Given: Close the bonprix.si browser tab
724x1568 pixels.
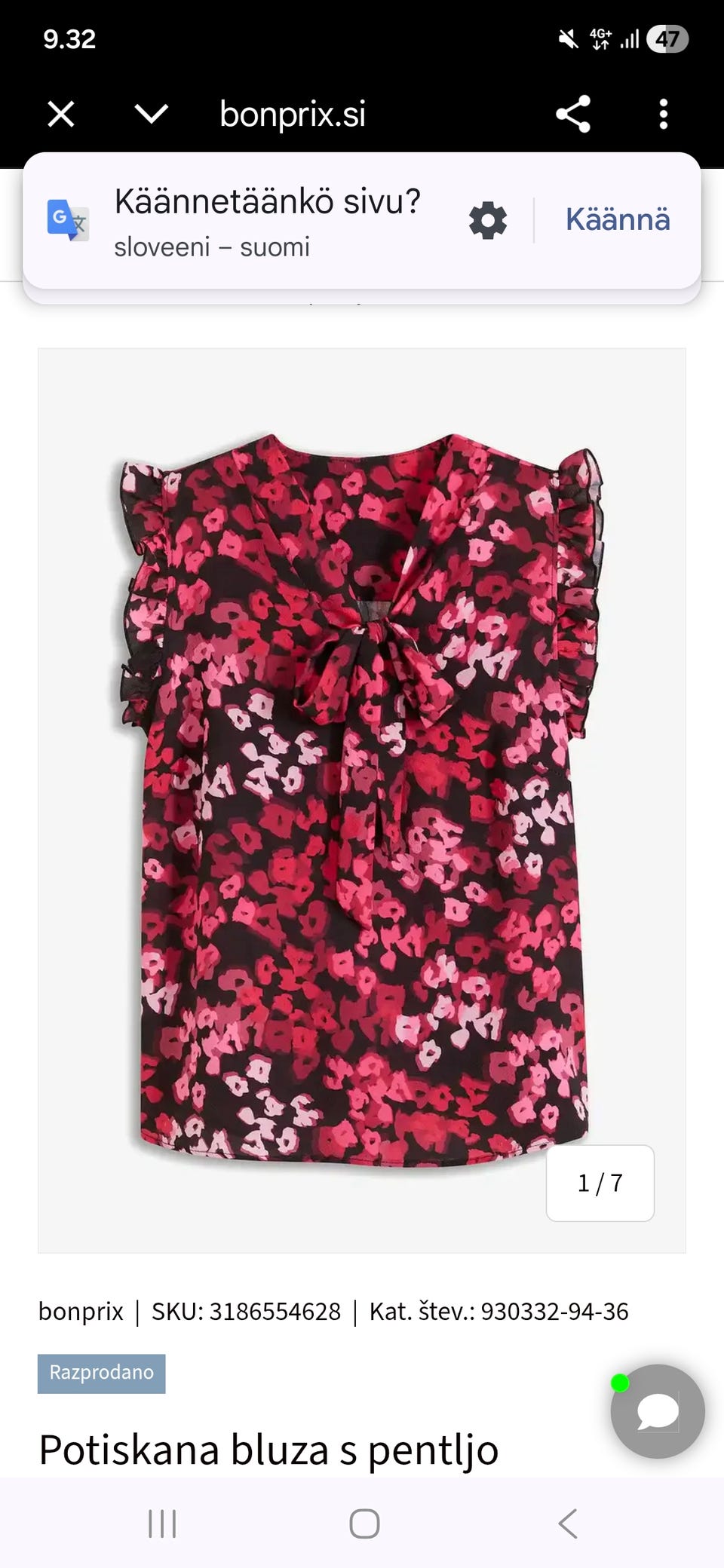Looking at the screenshot, I should click(61, 115).
